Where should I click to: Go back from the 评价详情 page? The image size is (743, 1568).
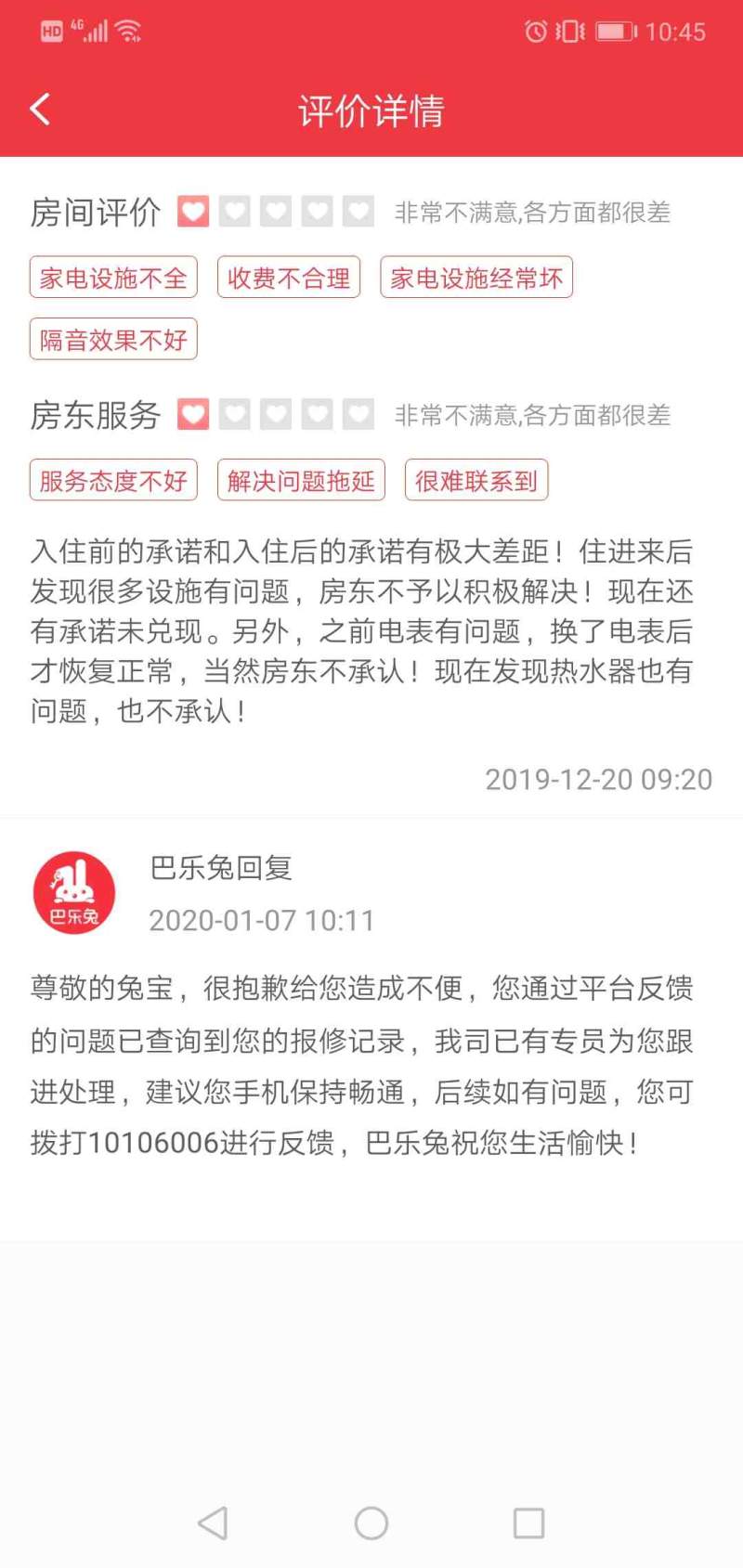[39, 110]
